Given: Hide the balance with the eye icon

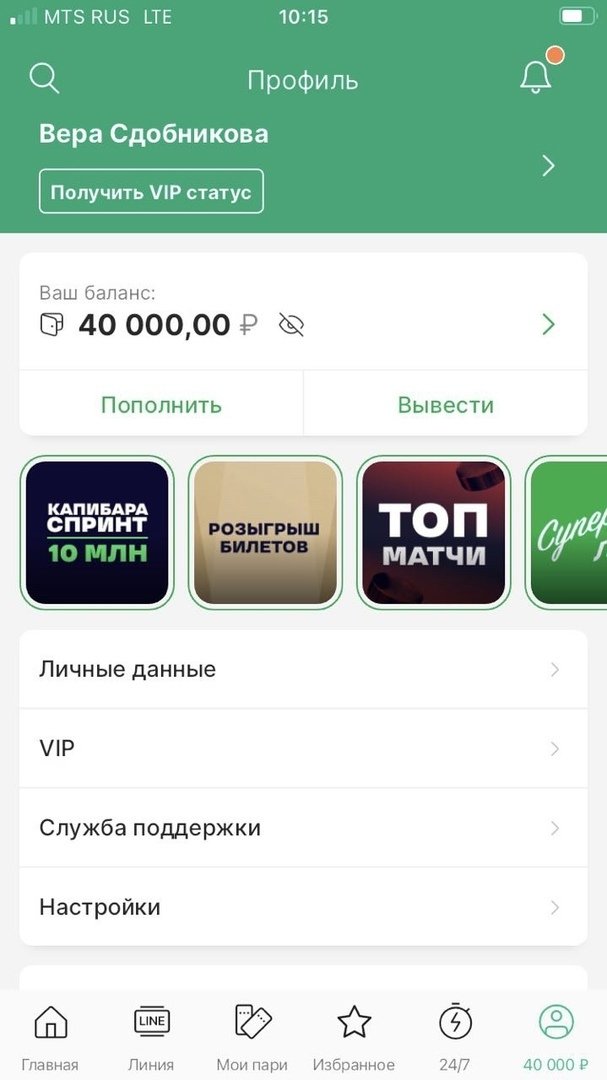Looking at the screenshot, I should 291,325.
